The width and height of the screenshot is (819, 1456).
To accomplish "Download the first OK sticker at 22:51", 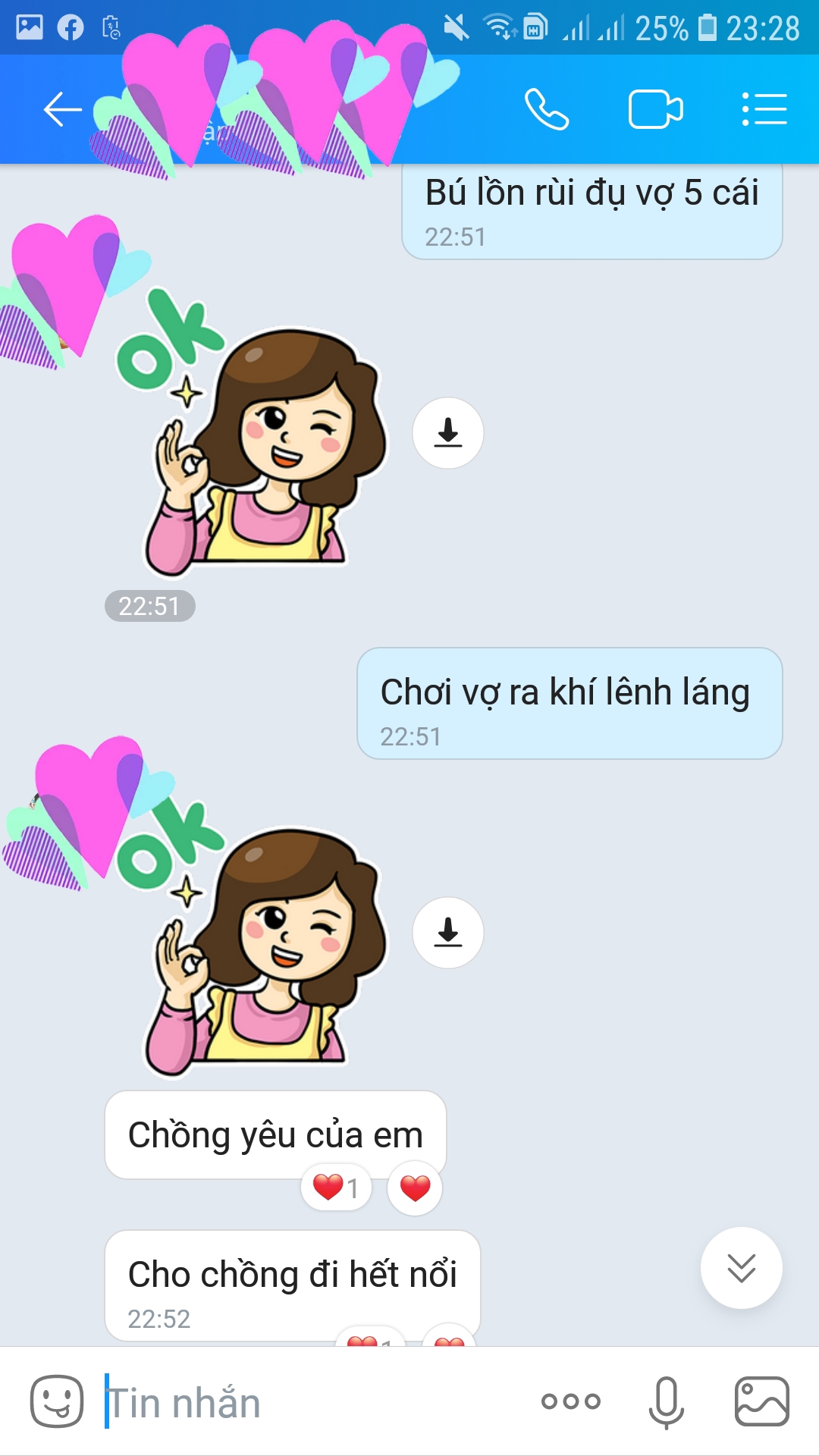I will [x=448, y=433].
